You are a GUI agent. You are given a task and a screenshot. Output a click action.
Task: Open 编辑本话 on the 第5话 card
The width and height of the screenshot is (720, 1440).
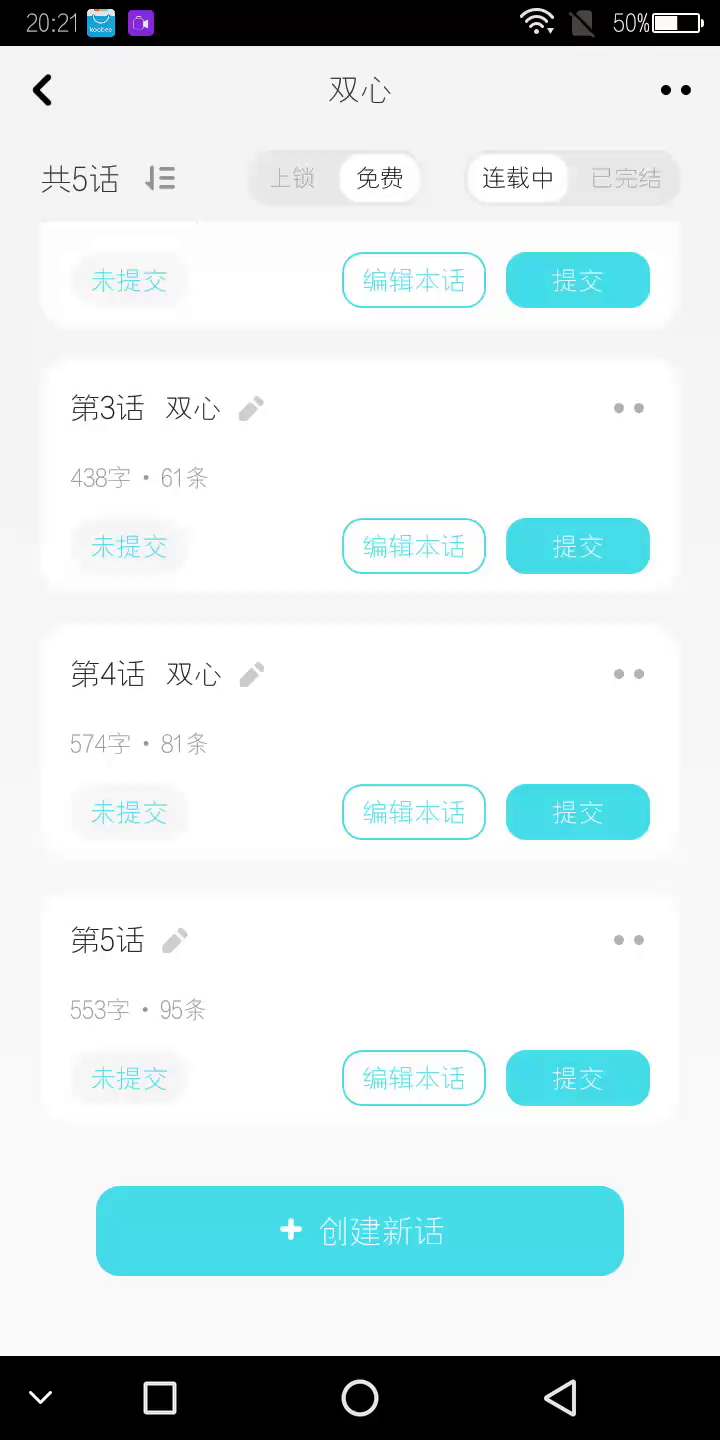tap(414, 1078)
